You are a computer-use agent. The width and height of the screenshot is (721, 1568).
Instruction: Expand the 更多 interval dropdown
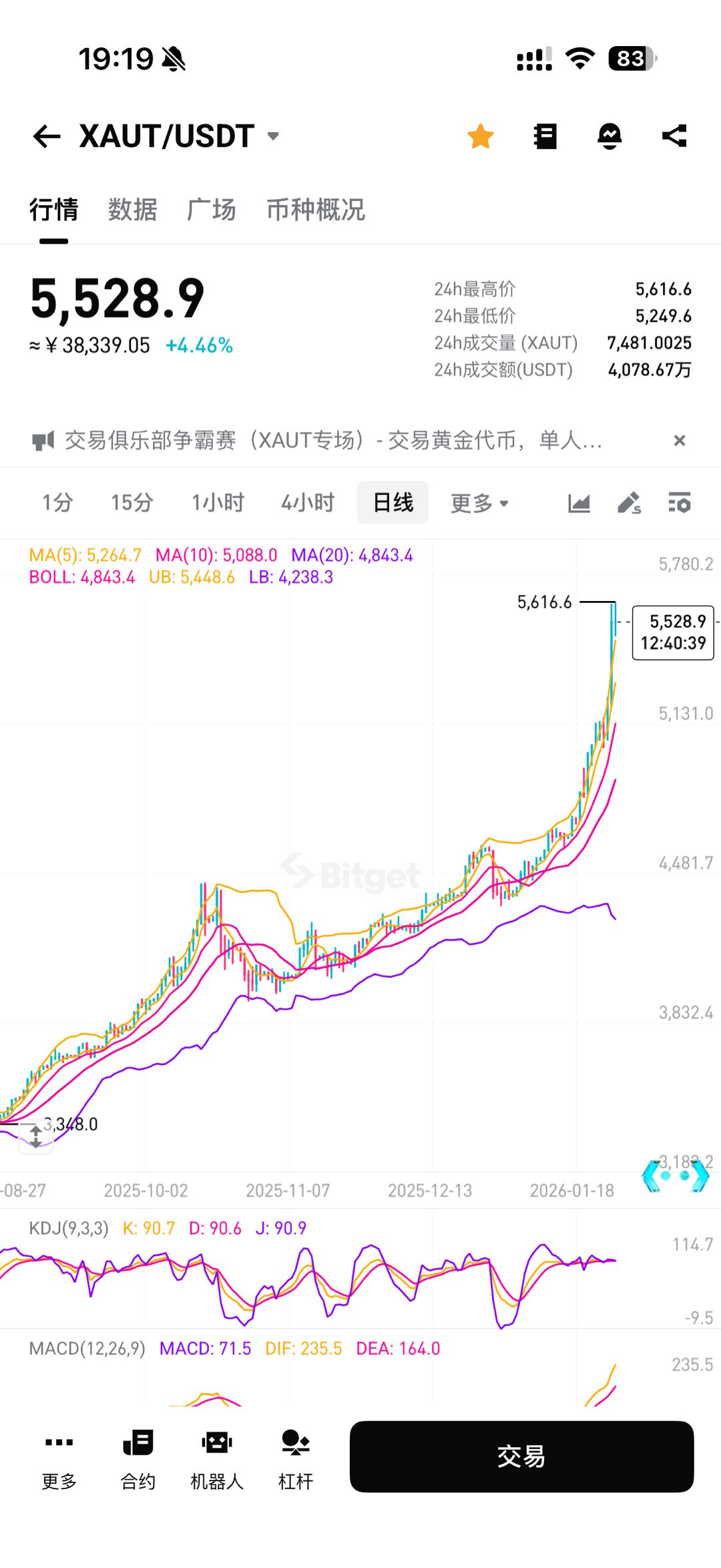click(479, 503)
